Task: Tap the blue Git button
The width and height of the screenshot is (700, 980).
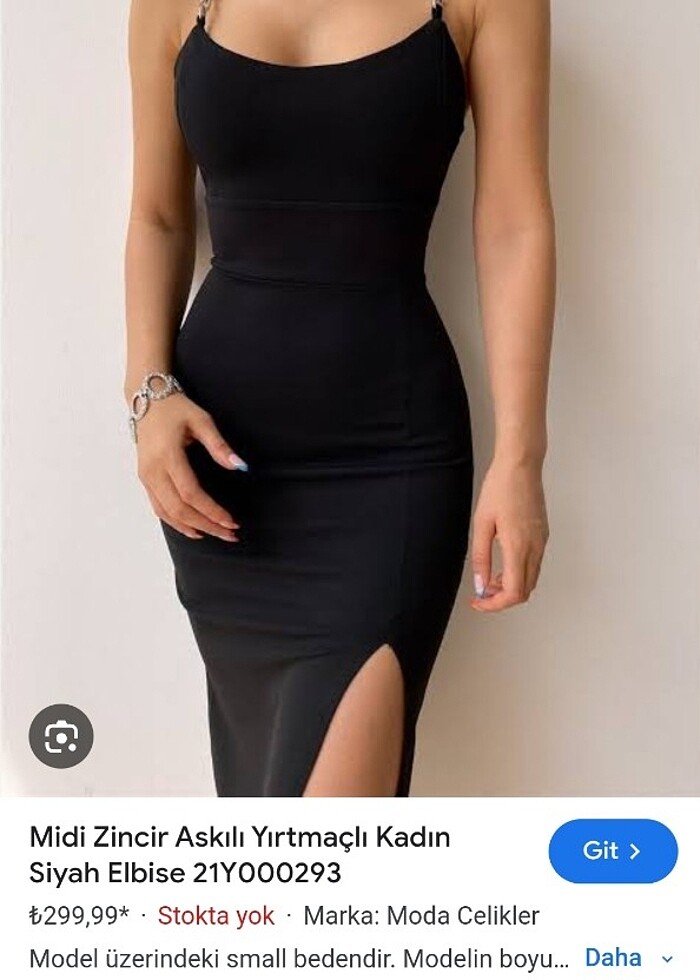Action: [612, 851]
